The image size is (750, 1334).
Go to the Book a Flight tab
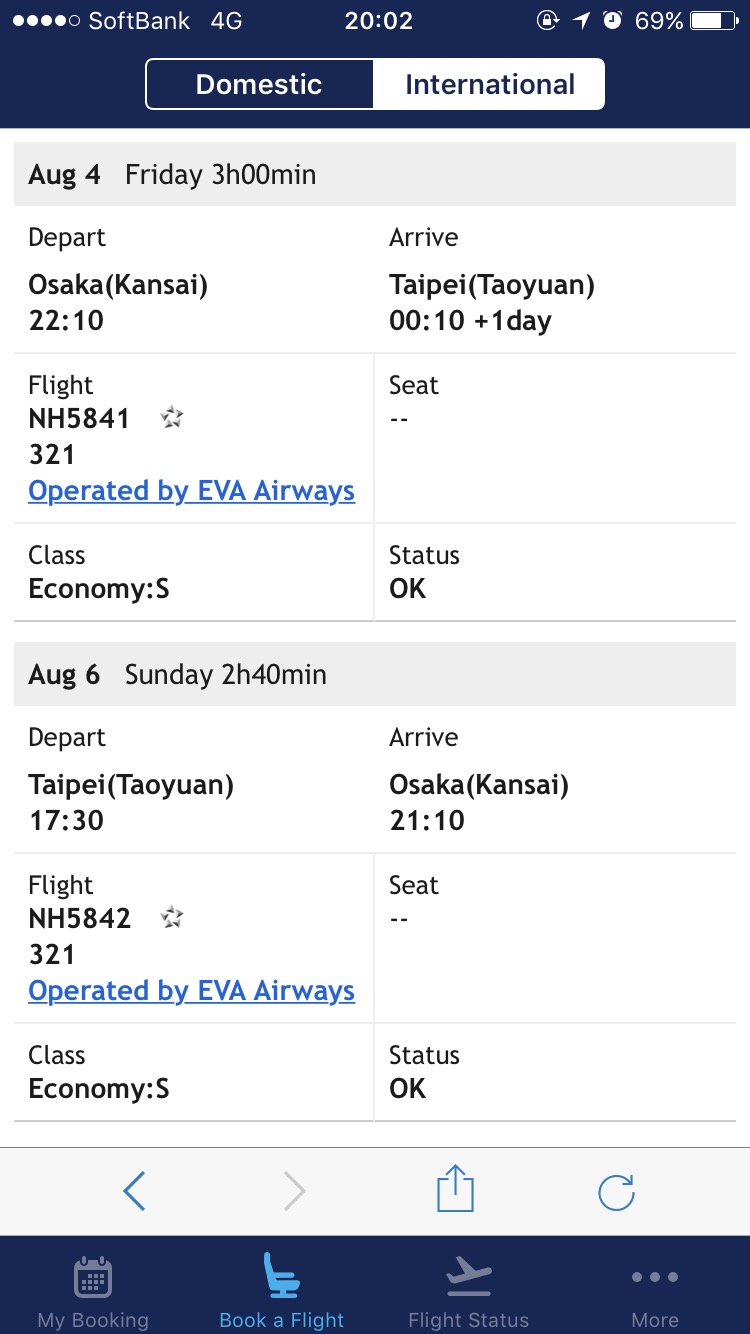coord(281,1291)
